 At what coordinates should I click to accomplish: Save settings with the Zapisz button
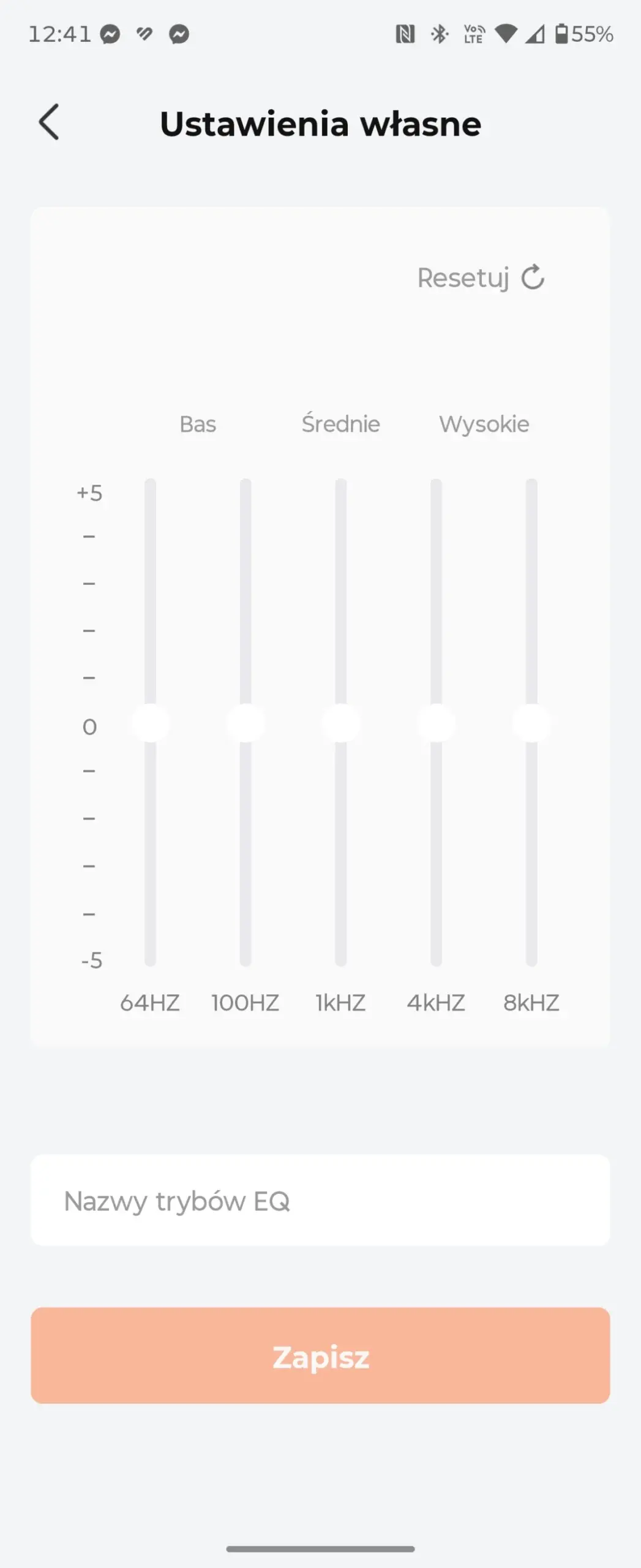[x=320, y=1355]
